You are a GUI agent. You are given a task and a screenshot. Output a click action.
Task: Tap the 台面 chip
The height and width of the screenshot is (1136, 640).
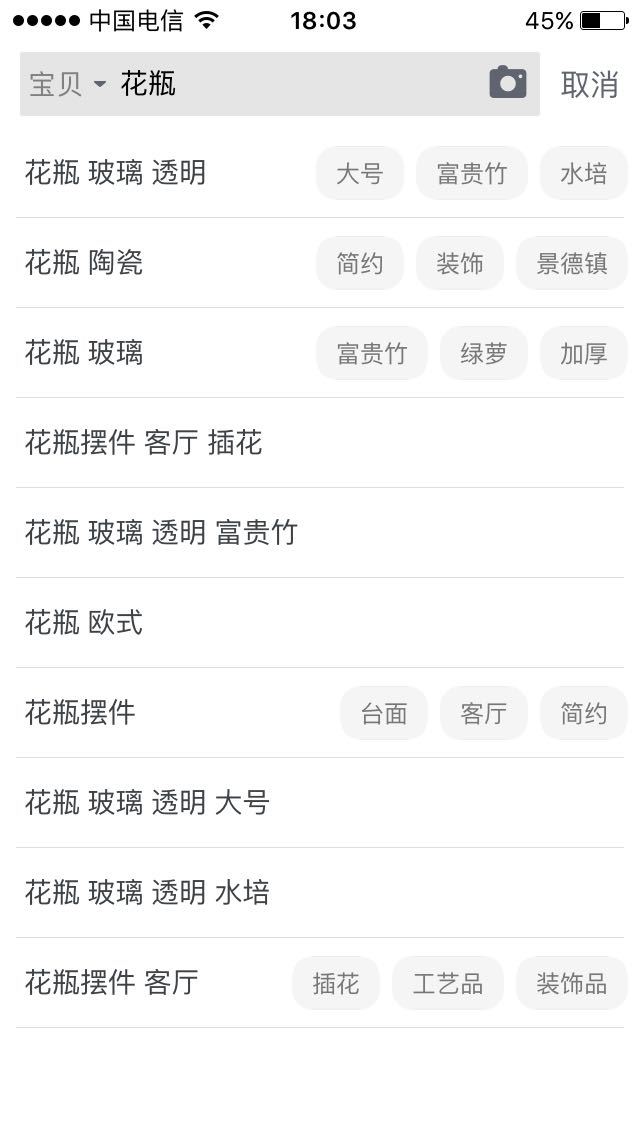[384, 714]
